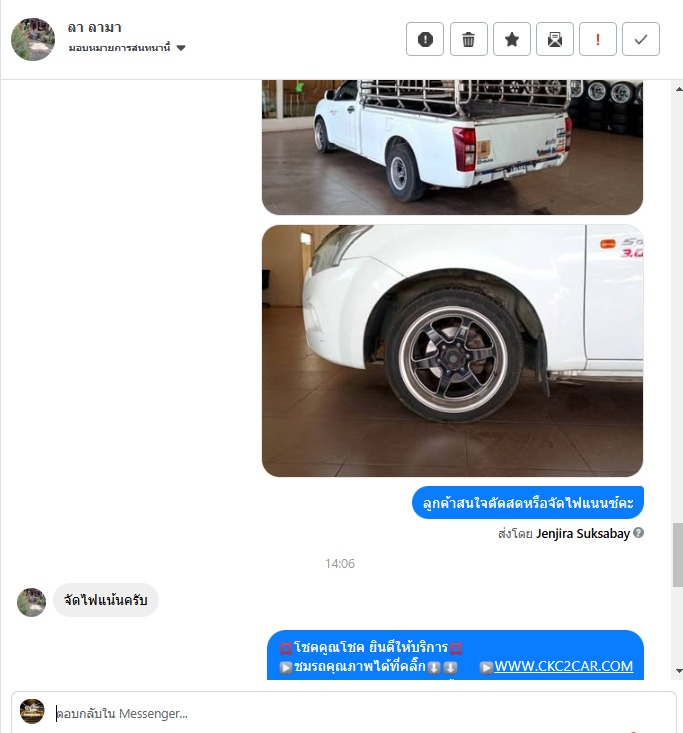
Task: Mark conversation as spam
Action: pyautogui.click(x=425, y=39)
